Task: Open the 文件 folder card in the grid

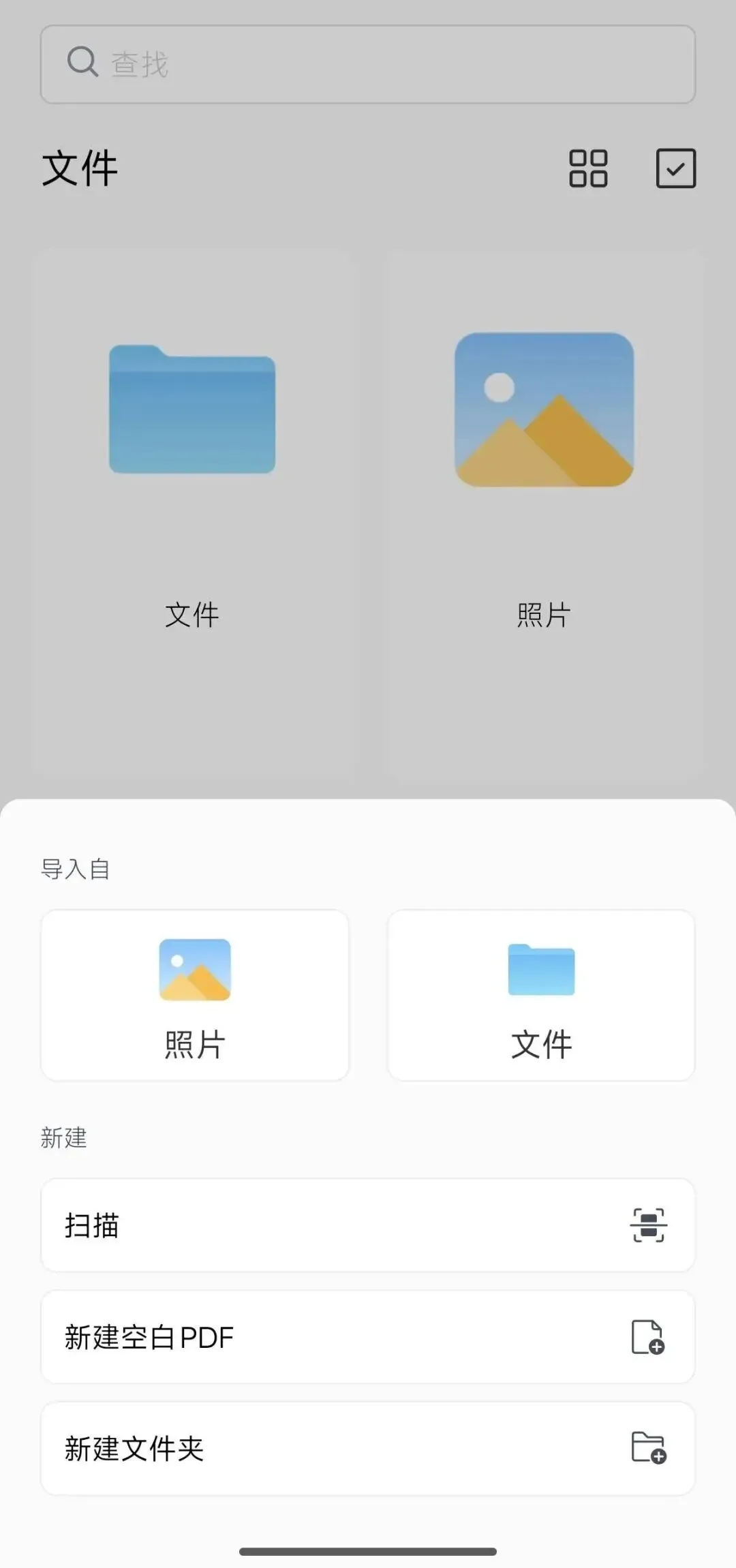Action: click(193, 514)
